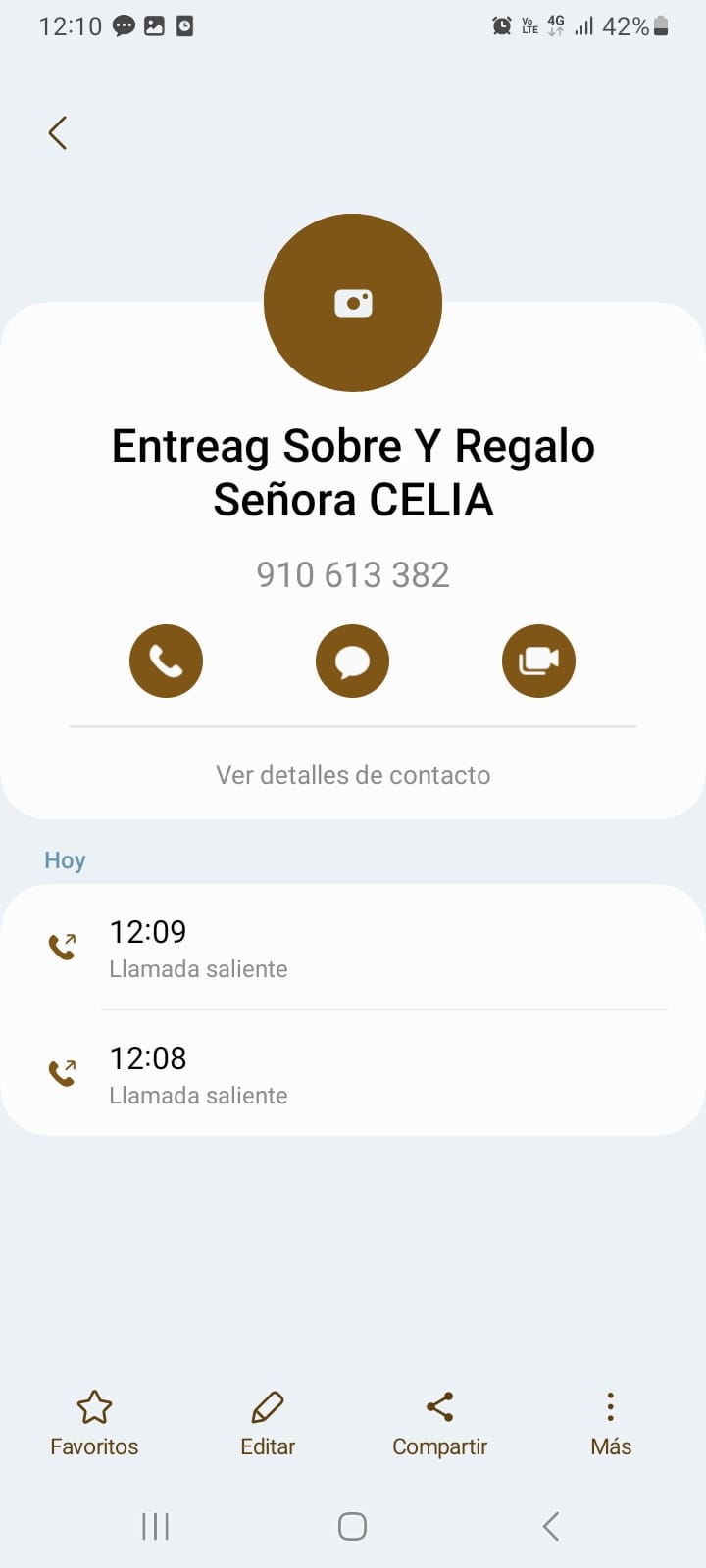Image resolution: width=706 pixels, height=1568 pixels.
Task: Start a video call with this contact
Action: (538, 661)
